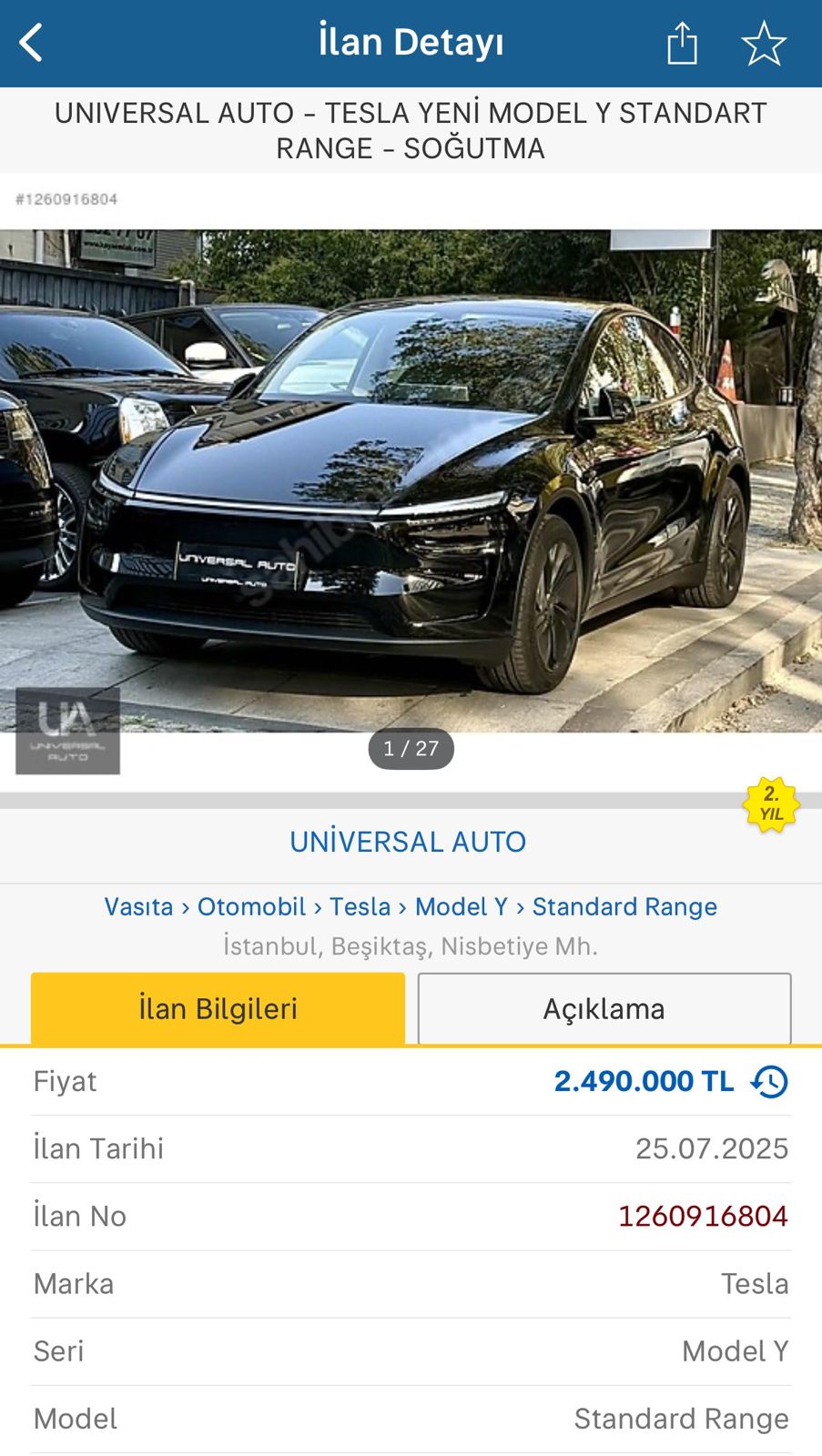The image size is (822, 1456).
Task: Select the İlan Bilgileri tab
Action: pyautogui.click(x=218, y=1007)
